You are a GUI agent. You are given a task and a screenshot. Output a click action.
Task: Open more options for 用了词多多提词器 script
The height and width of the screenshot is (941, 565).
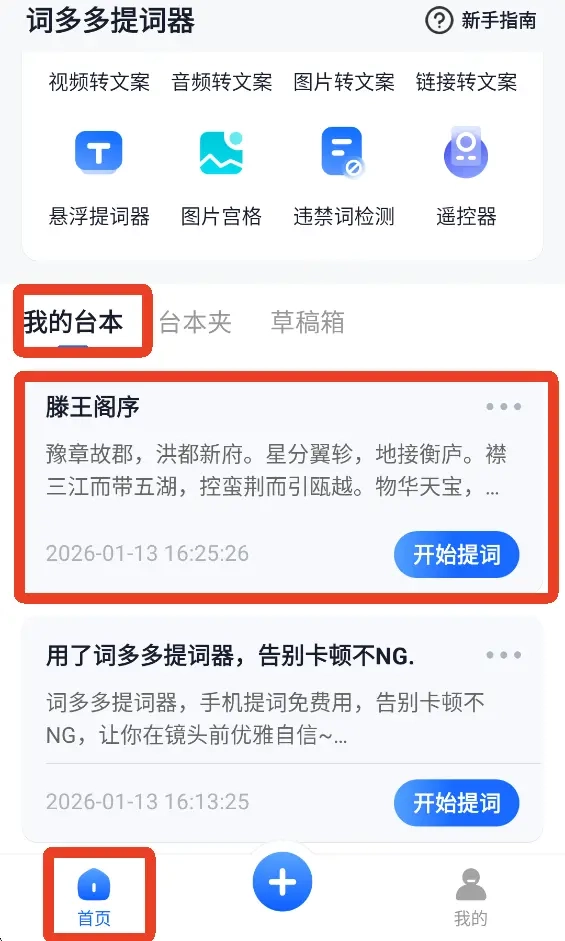click(503, 655)
